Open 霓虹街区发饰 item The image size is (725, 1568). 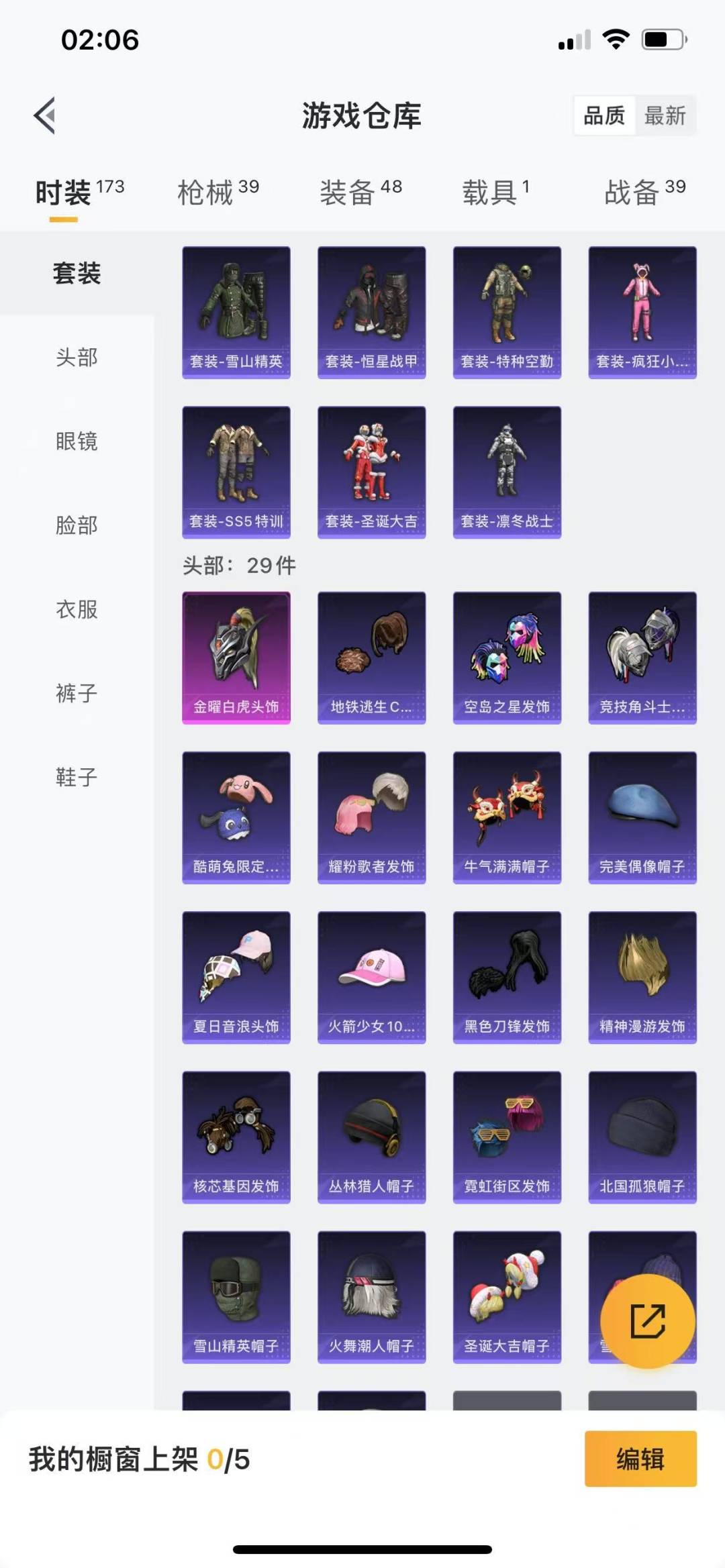pos(507,1137)
